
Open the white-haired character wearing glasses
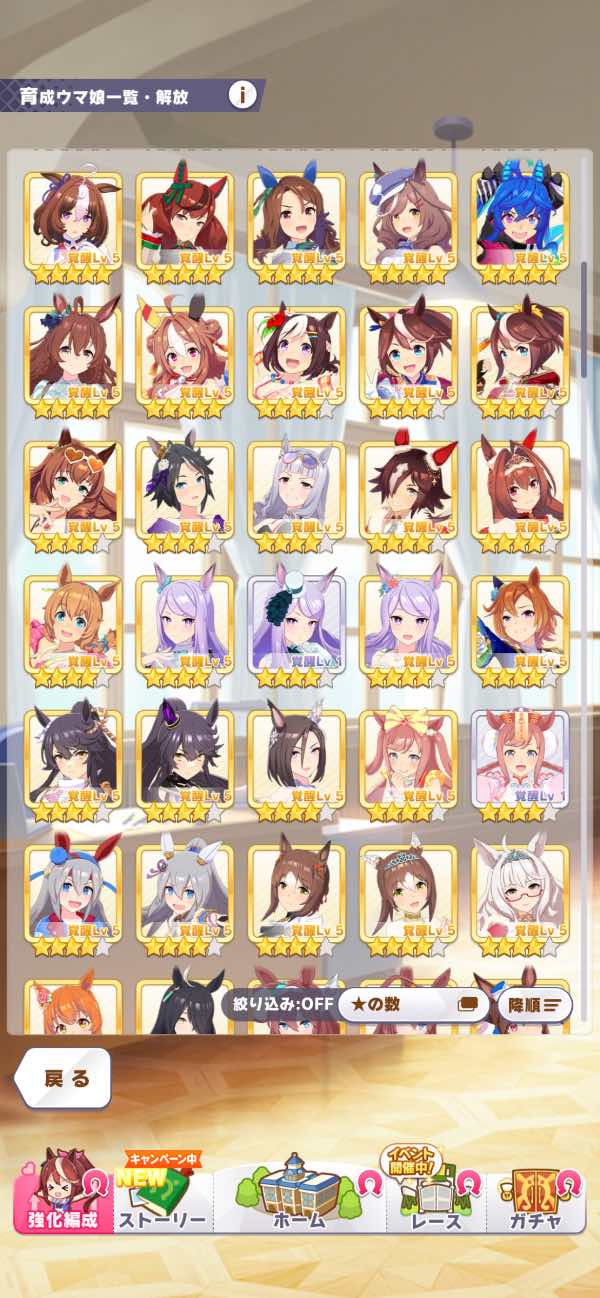(520, 894)
